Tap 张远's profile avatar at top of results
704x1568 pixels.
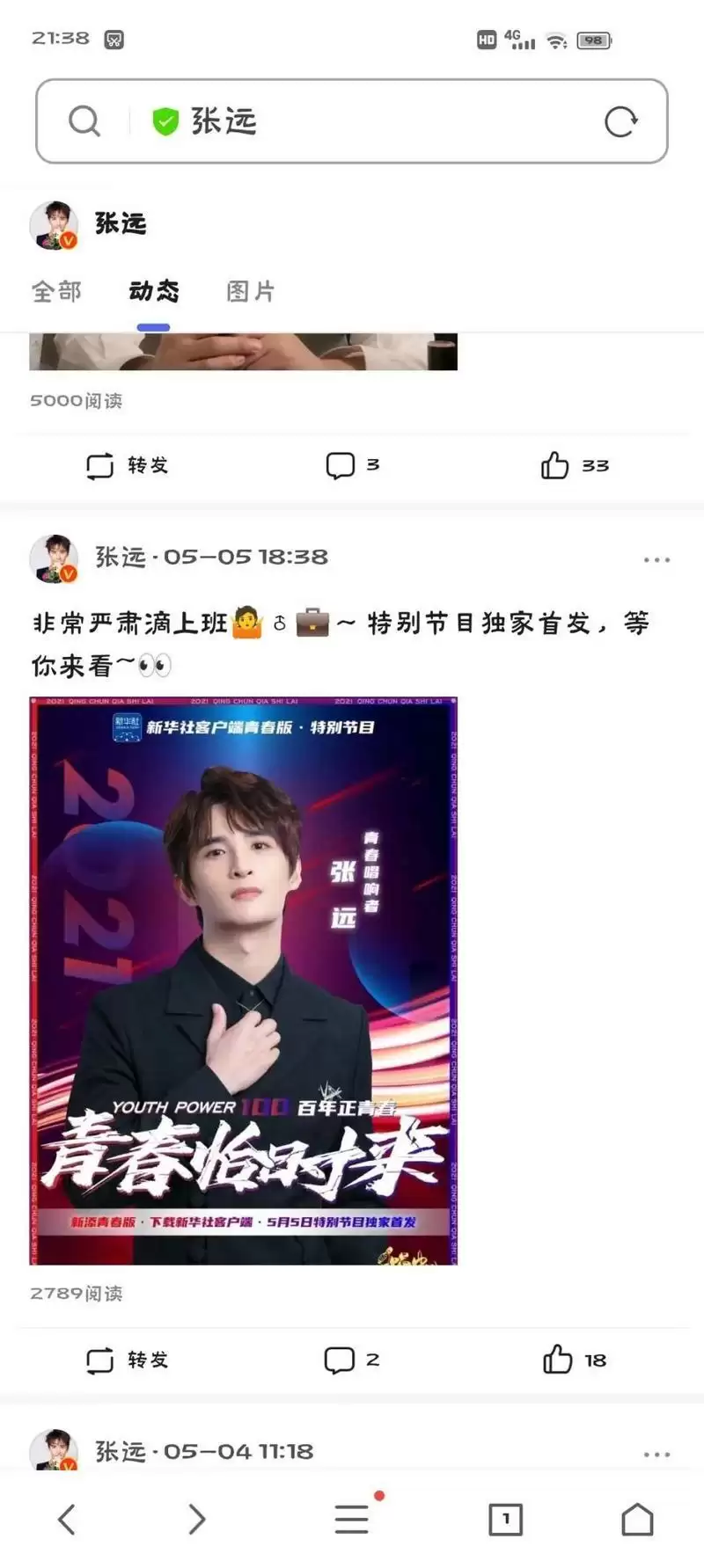coord(53,224)
